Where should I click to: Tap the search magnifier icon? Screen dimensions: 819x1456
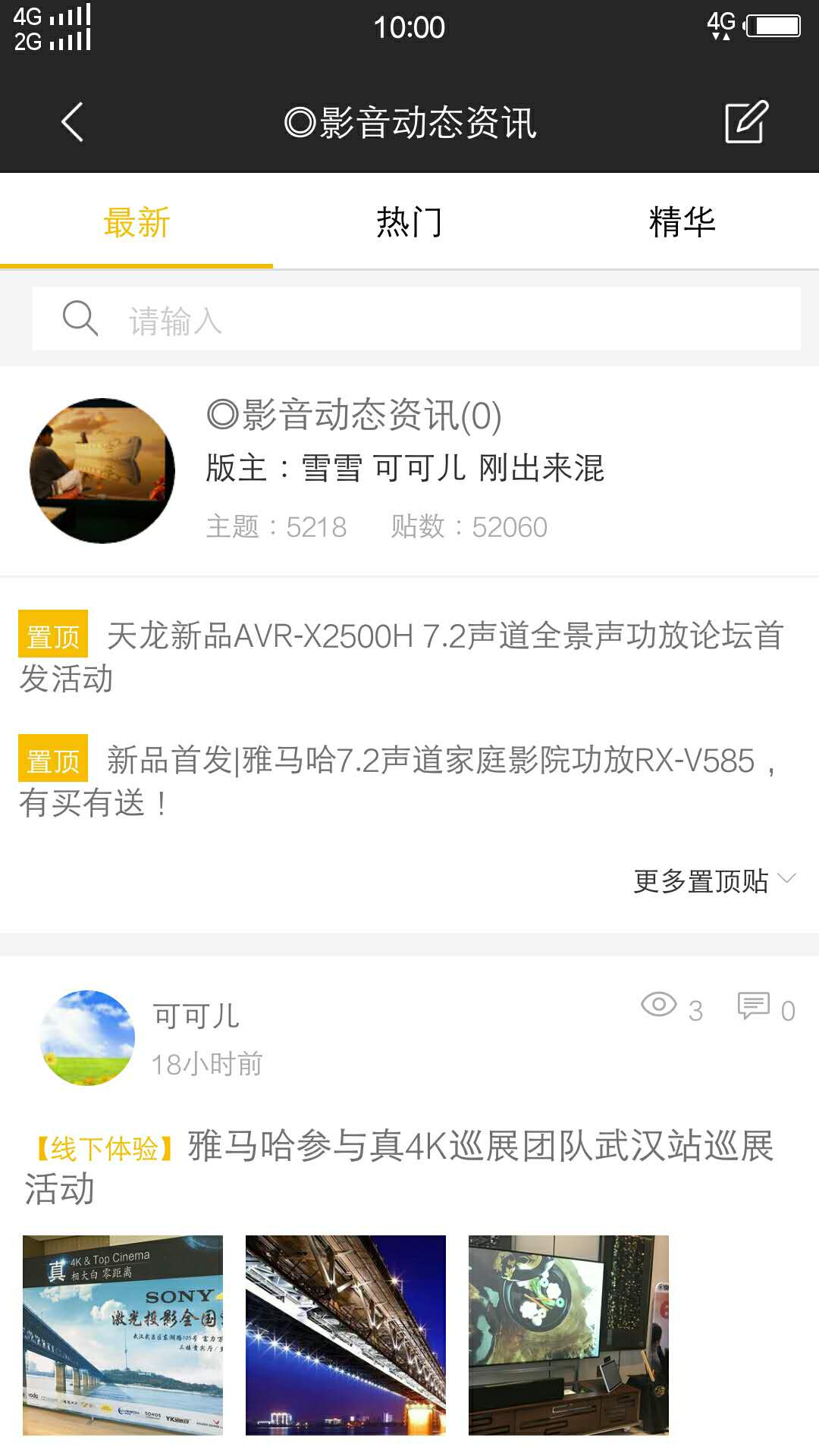[80, 318]
